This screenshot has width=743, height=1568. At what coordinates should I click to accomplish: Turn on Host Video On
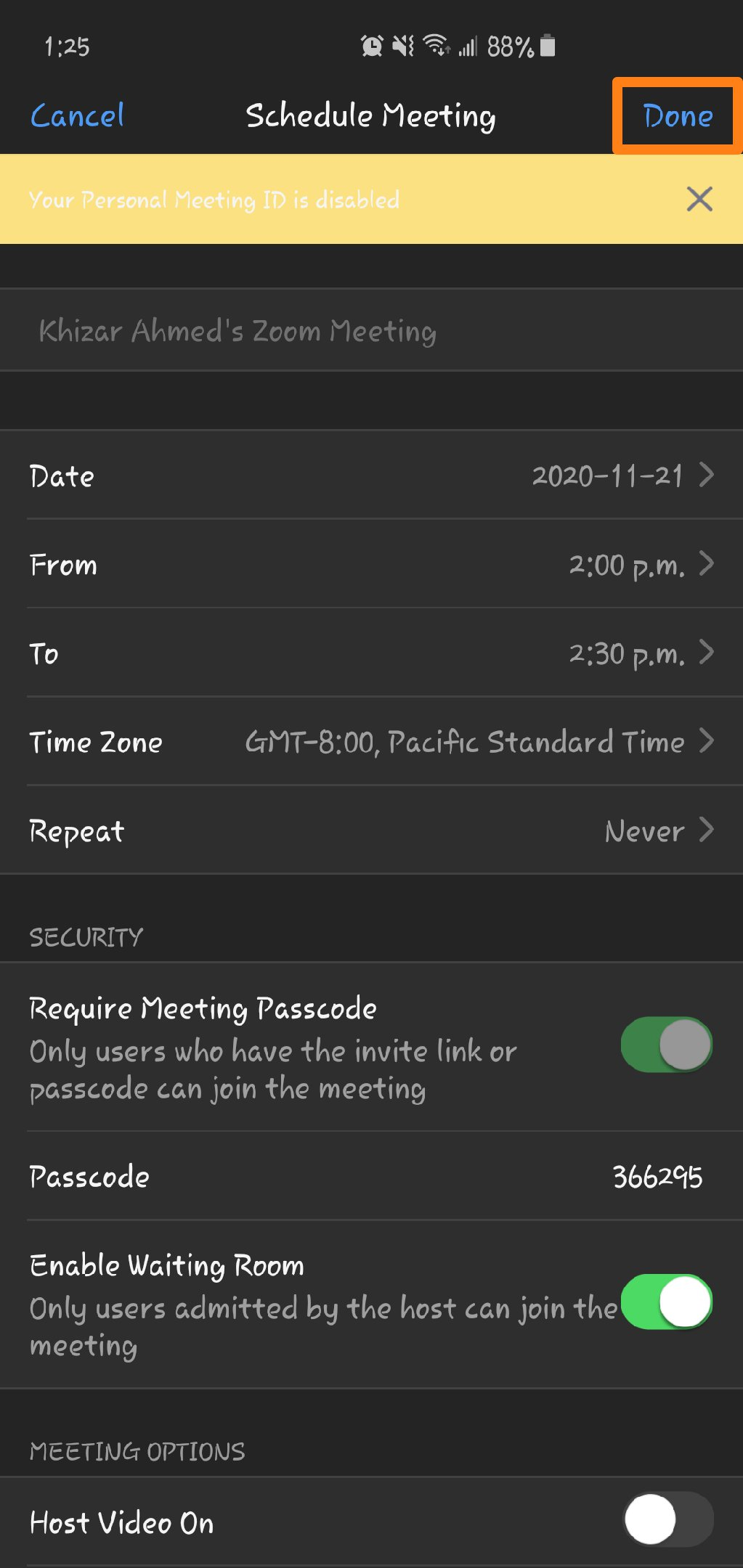667,1519
